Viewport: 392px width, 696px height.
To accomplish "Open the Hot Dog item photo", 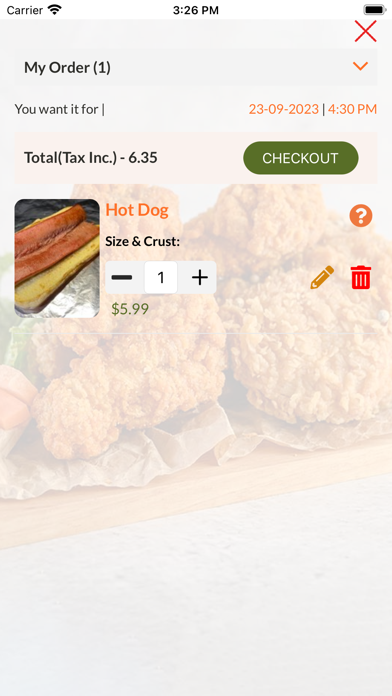I will [57, 258].
